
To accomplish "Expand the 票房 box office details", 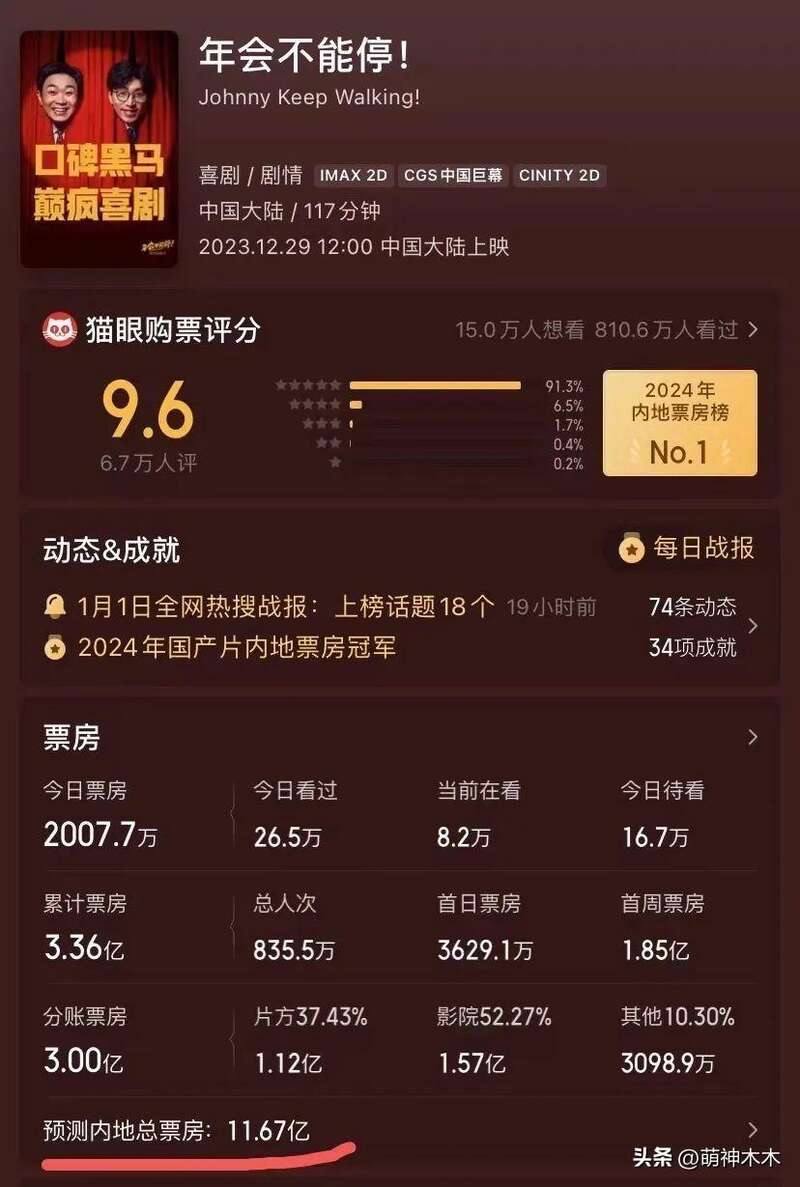I will click(x=752, y=738).
